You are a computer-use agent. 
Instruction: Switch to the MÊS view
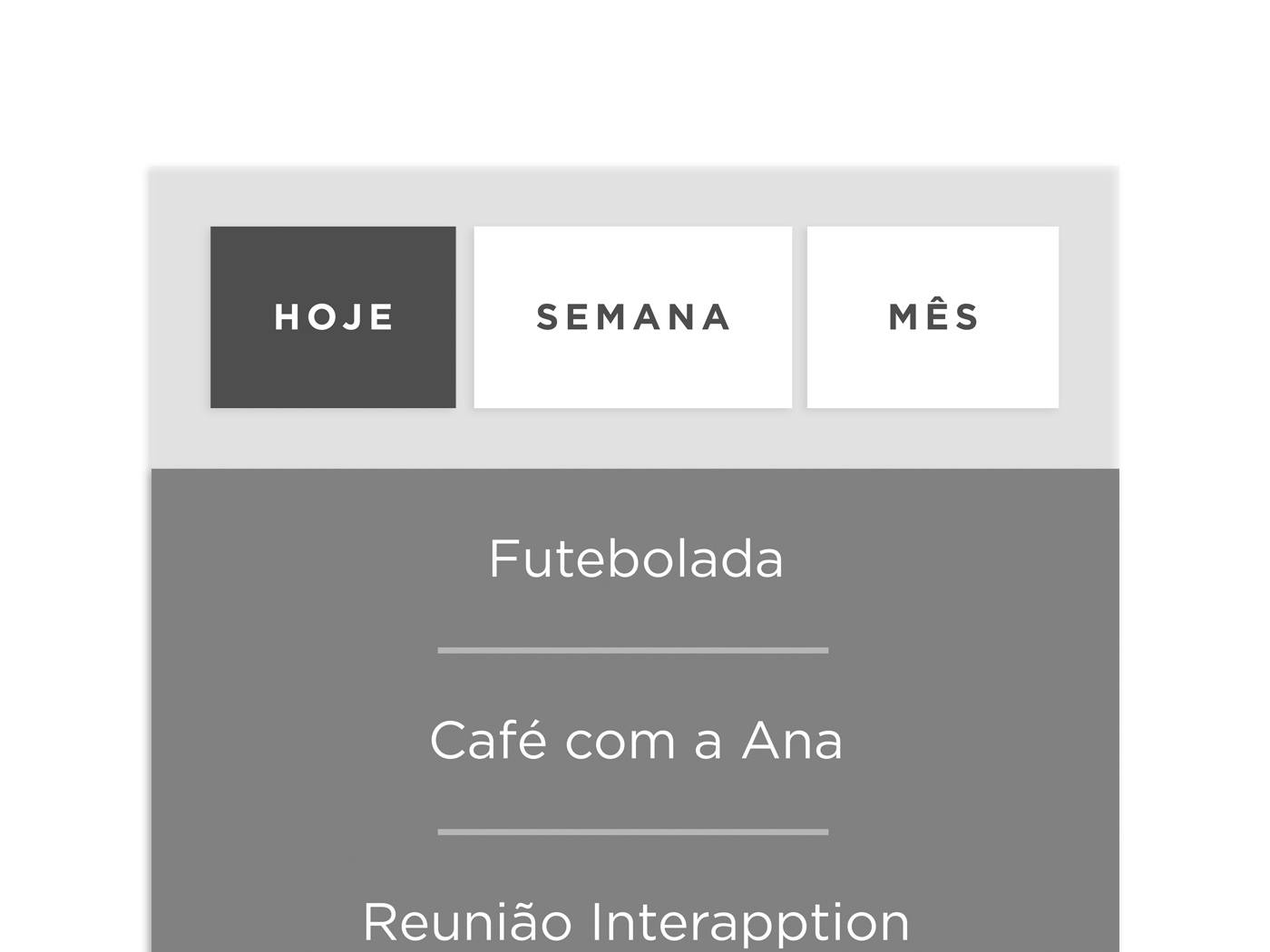(933, 317)
